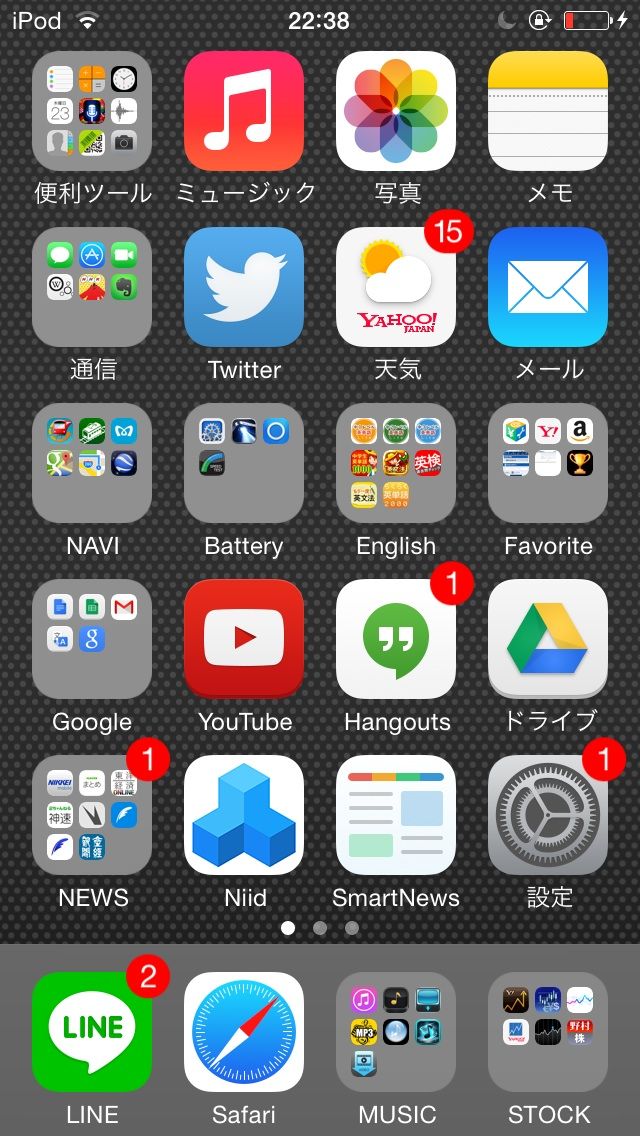Launch Safari browser

pos(244,1032)
